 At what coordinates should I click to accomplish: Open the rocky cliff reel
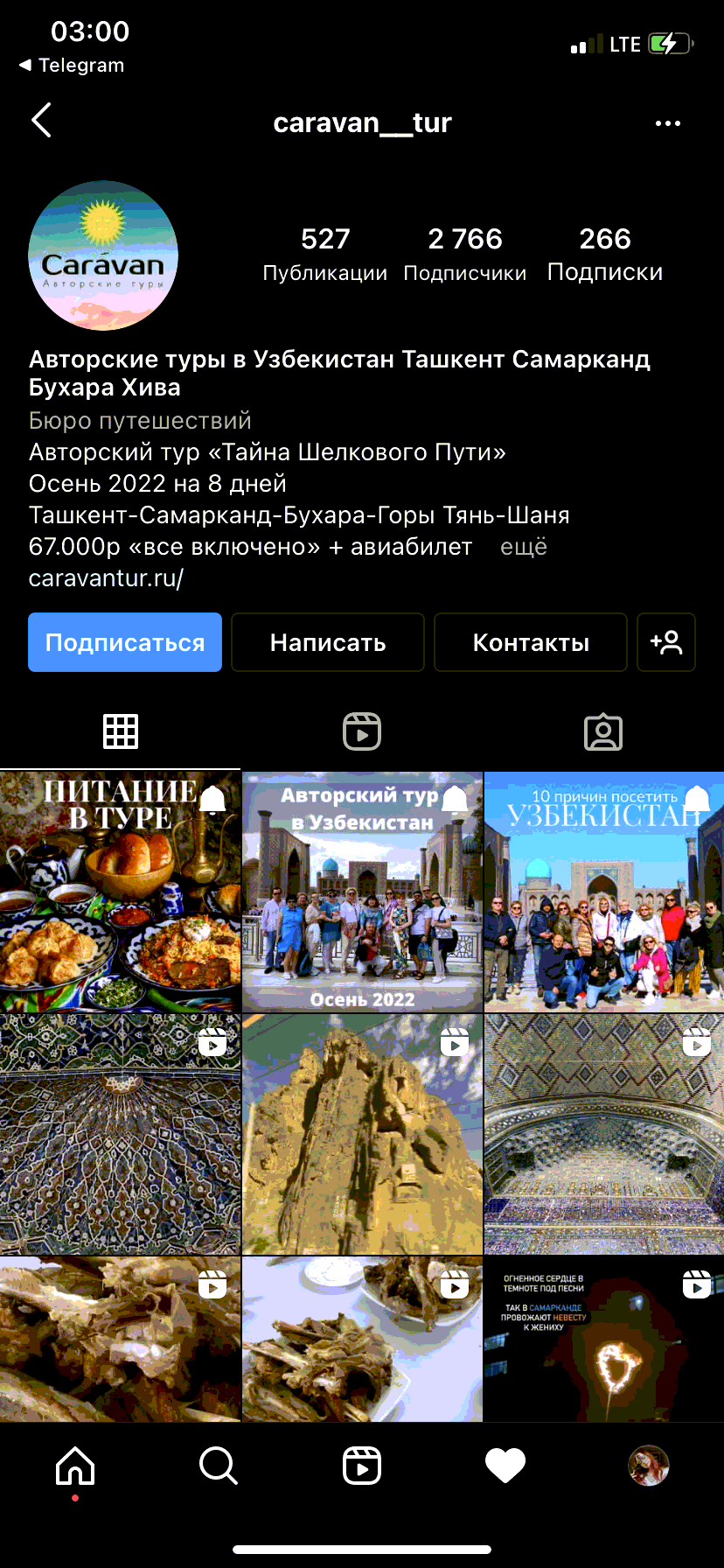(x=362, y=1134)
